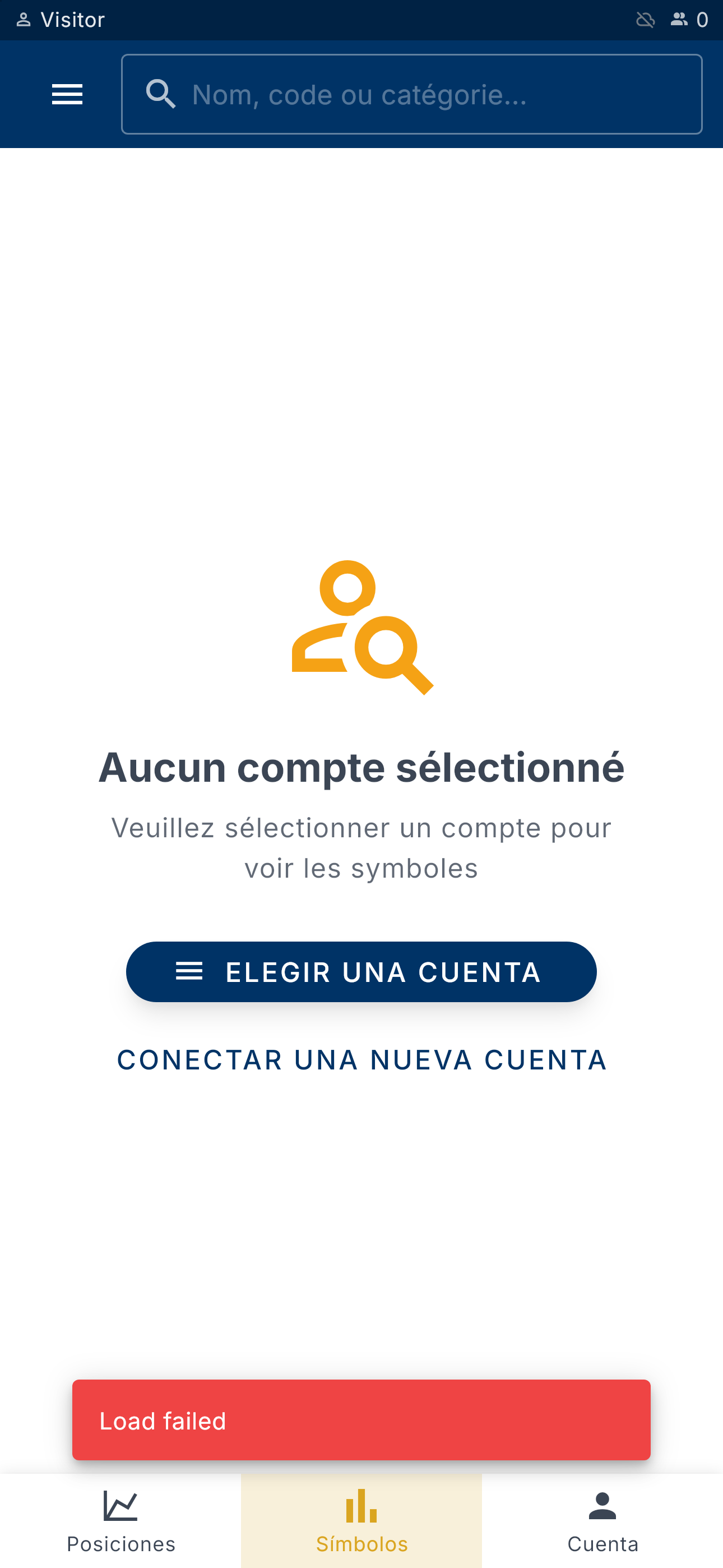
Task: Switch to the Posiciones tab
Action: pyautogui.click(x=121, y=1520)
